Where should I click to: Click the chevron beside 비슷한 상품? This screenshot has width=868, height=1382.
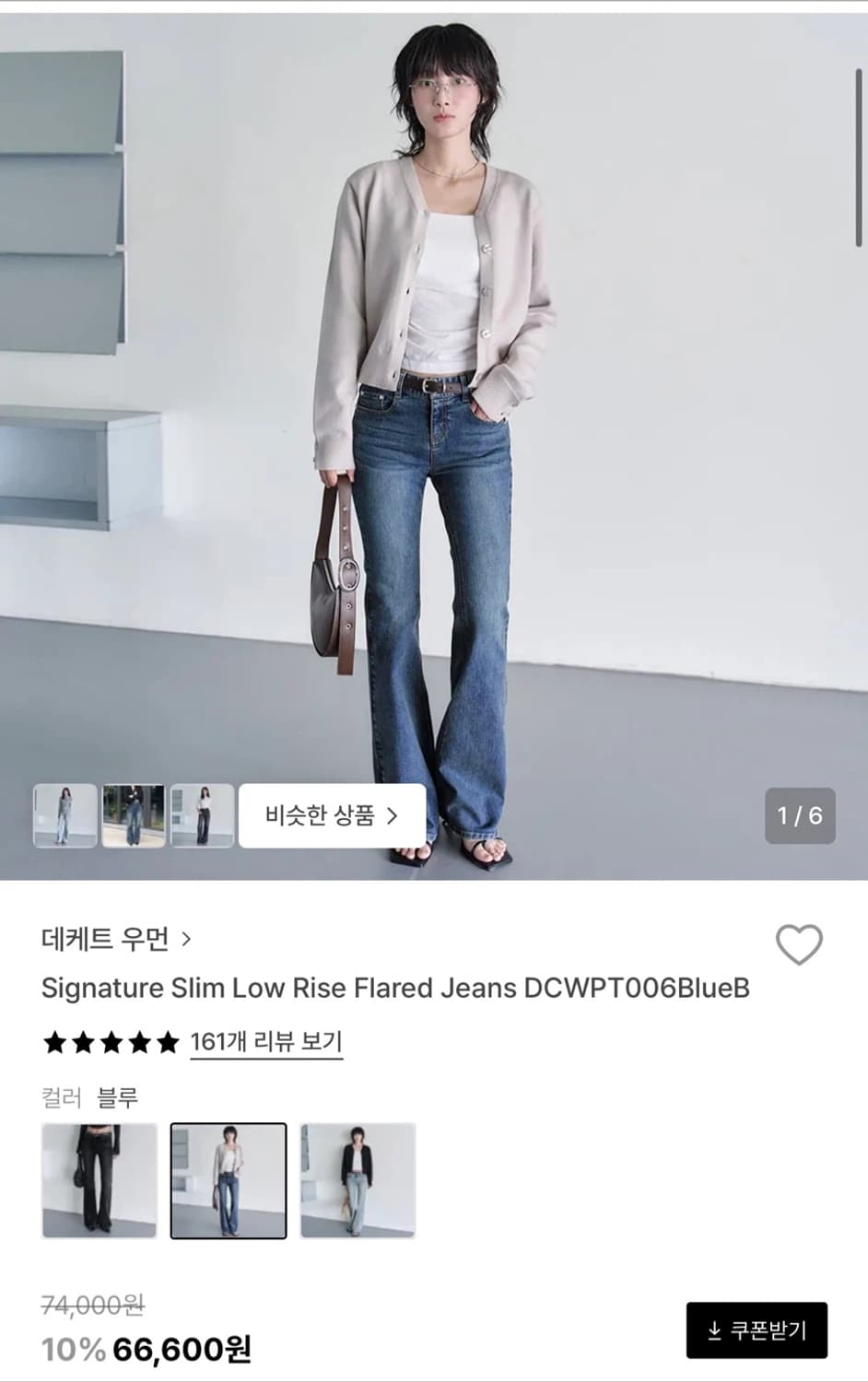tap(394, 814)
